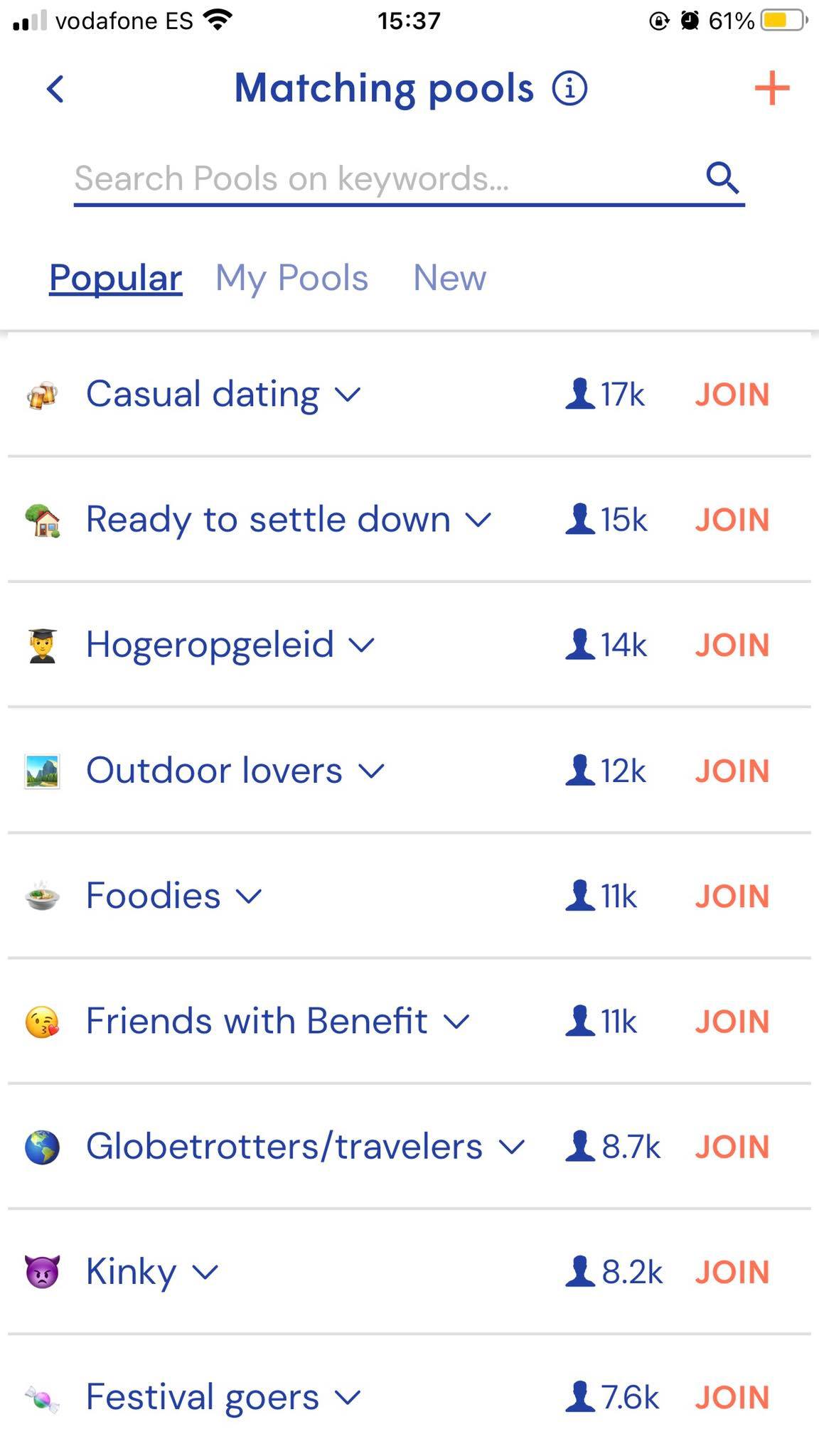
Task: Expand Outdoor lovers pool details
Action: [x=371, y=771]
